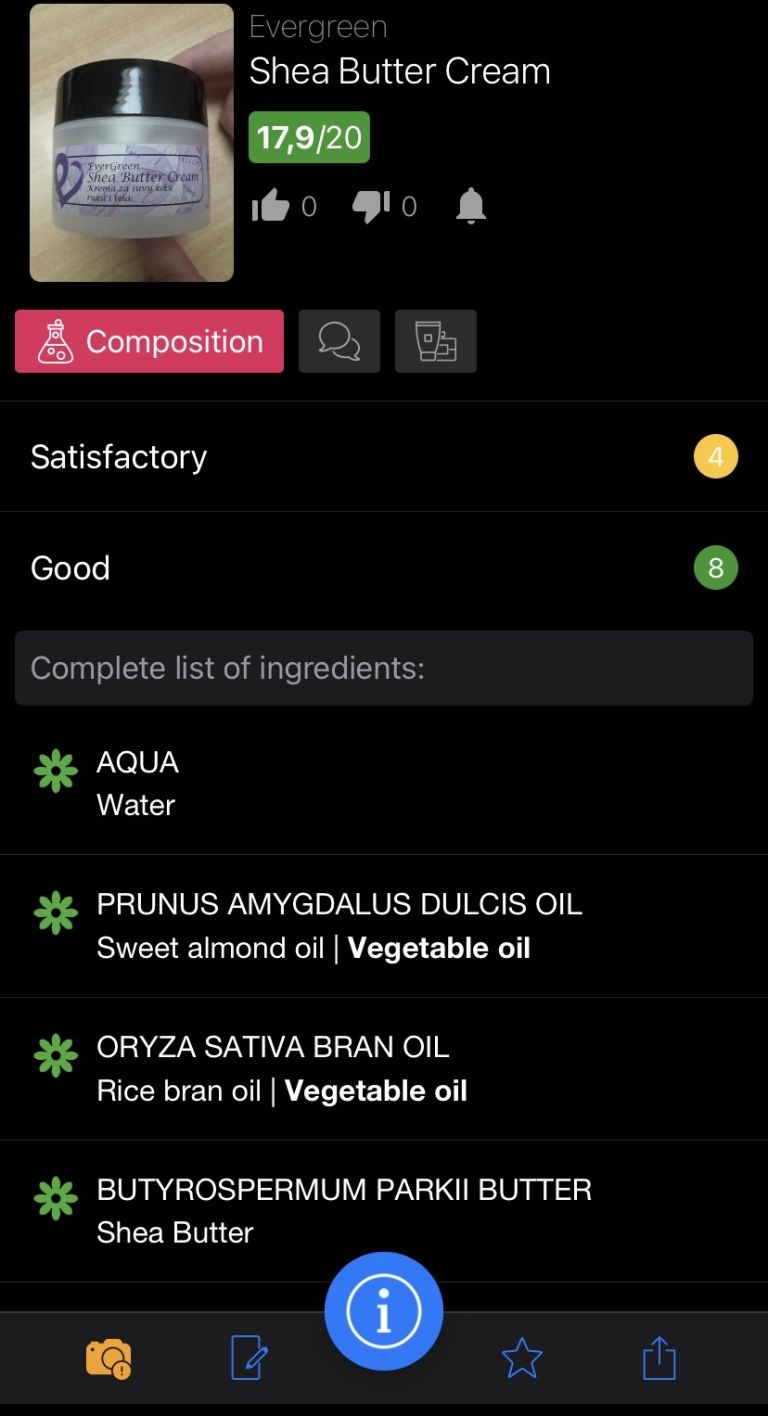Open Prunus Amygdalus Dulcis Oil details
The image size is (768, 1416).
pos(384,926)
